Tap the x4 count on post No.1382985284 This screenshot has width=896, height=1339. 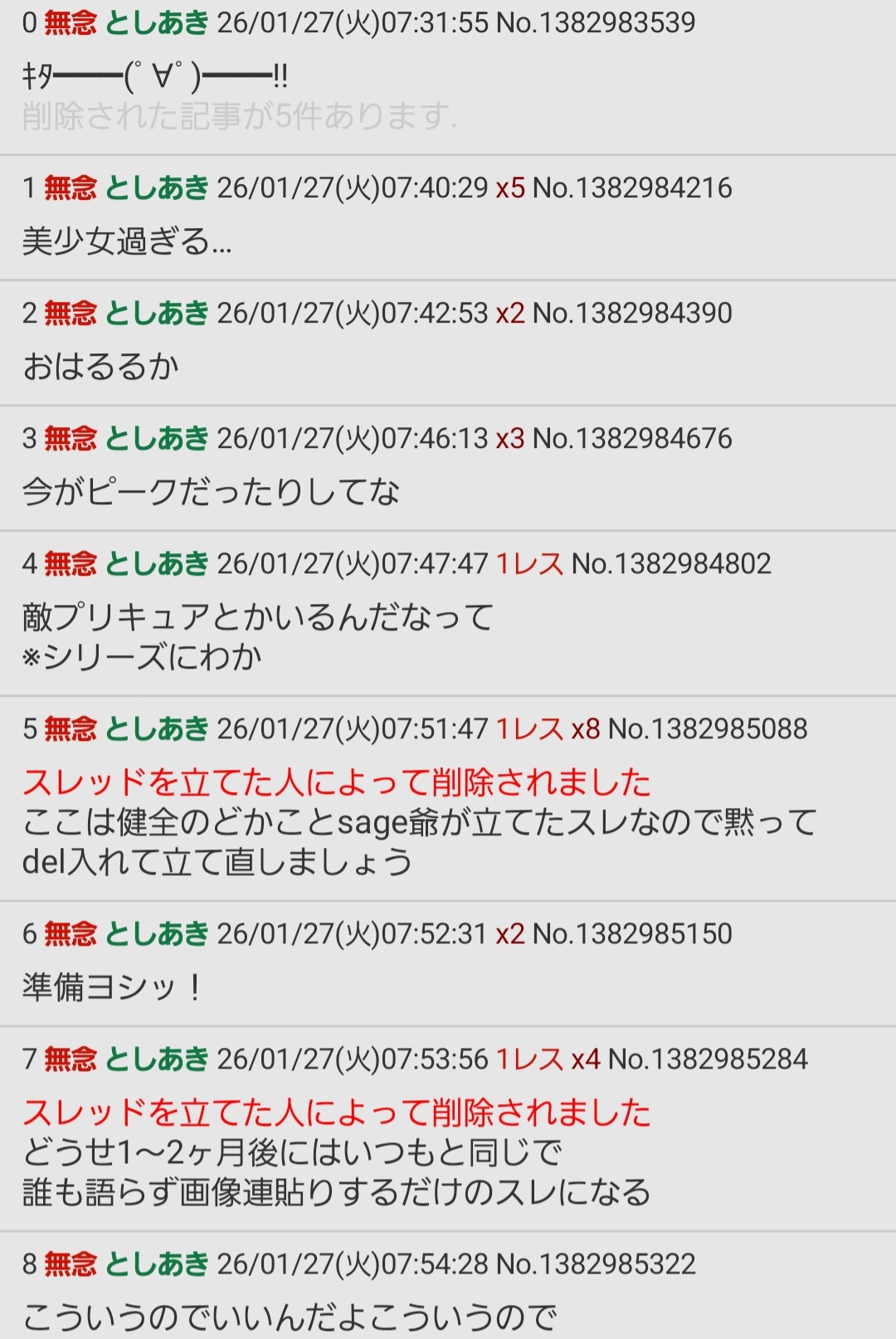click(585, 1059)
